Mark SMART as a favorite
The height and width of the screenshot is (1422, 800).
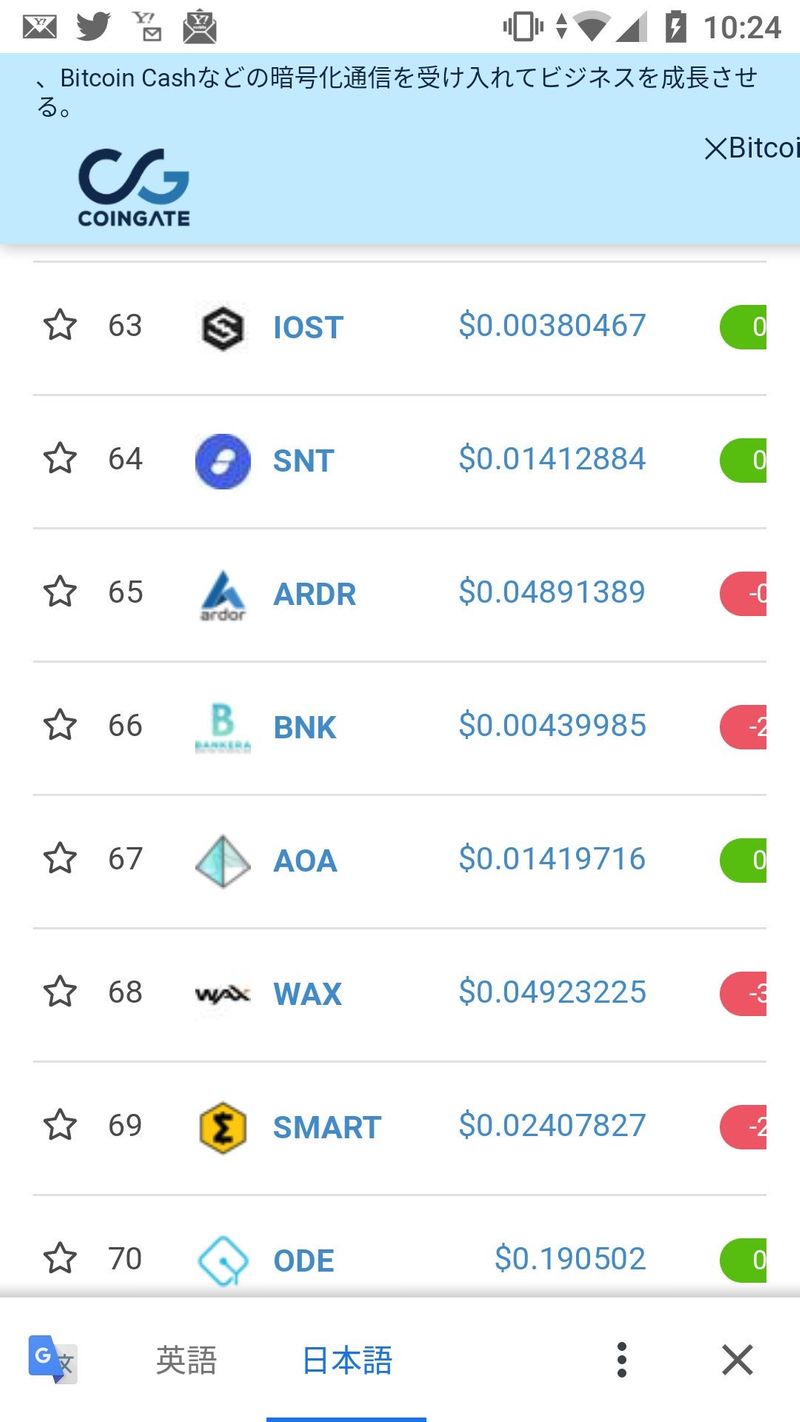(60, 1125)
